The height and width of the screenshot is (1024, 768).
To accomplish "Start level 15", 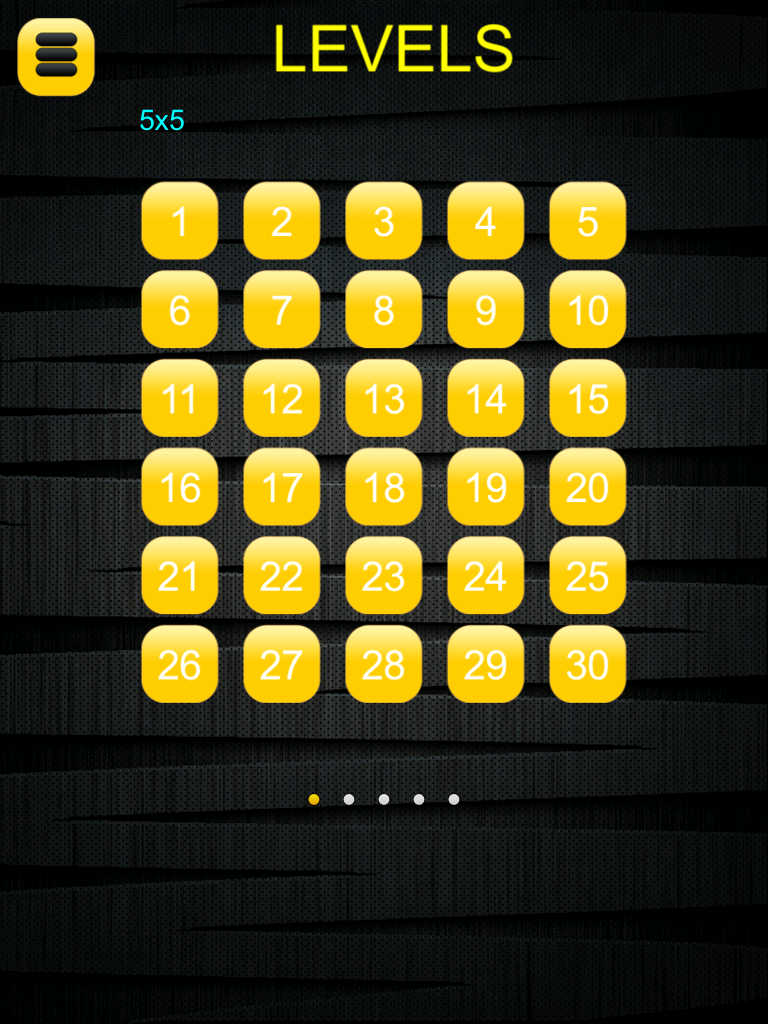I will pos(588,399).
